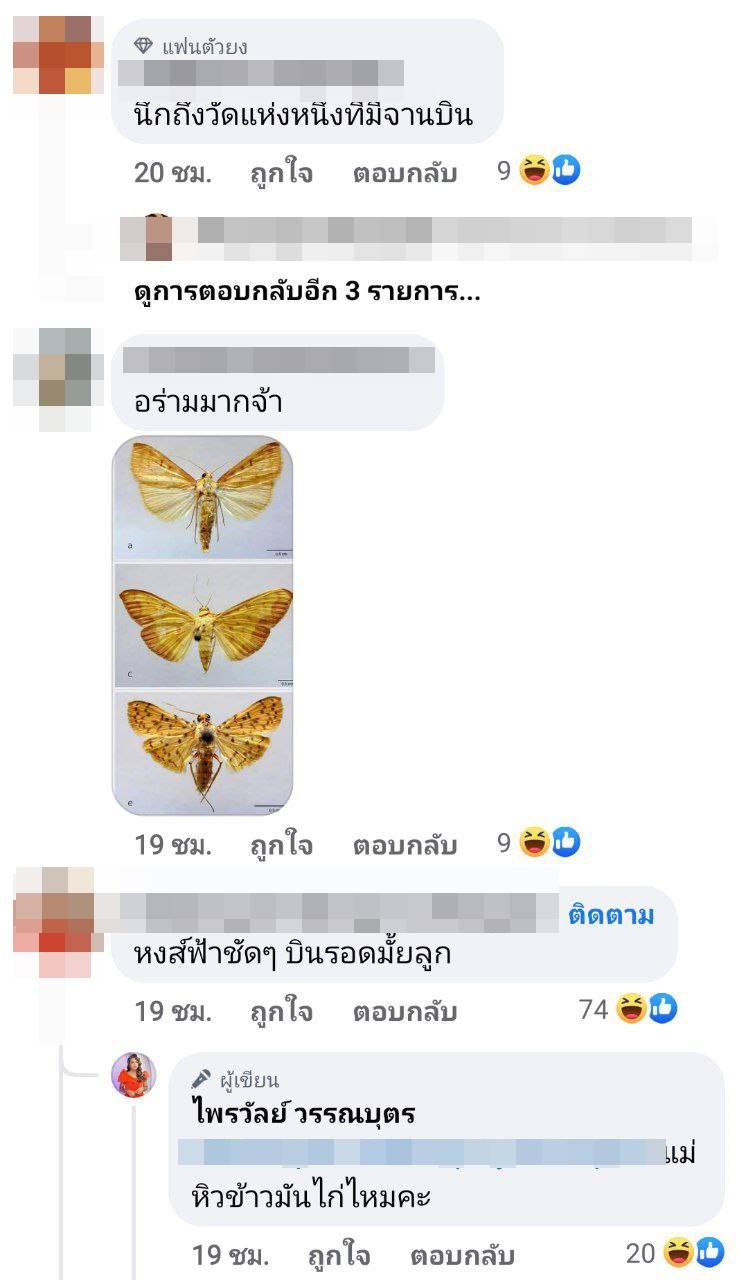Screen dimensions: 748x1280
Task: Click the thumbs-up reaction icon beside count 9
Action: point(566,172)
